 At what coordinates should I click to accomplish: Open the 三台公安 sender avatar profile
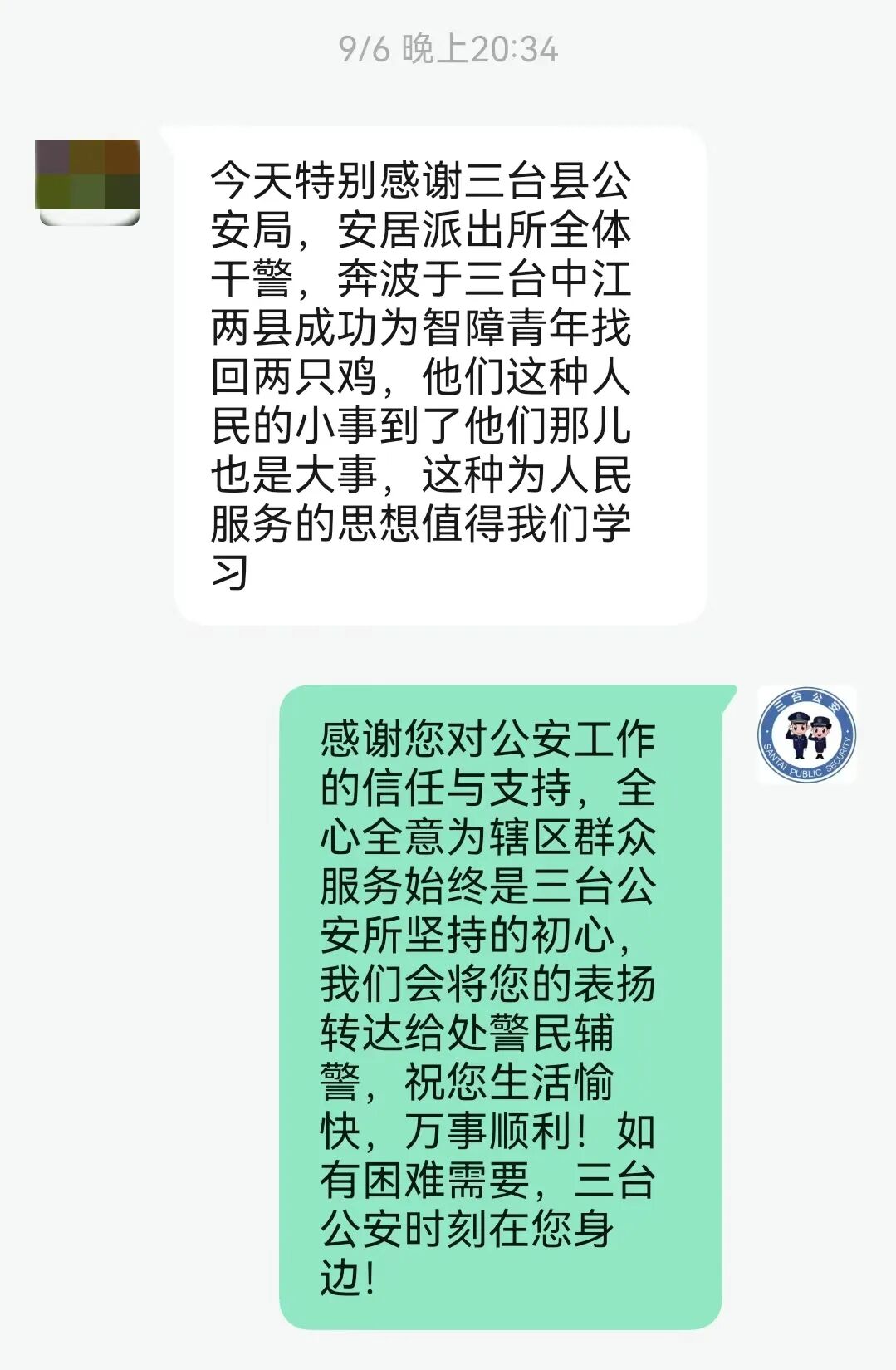coord(806,735)
